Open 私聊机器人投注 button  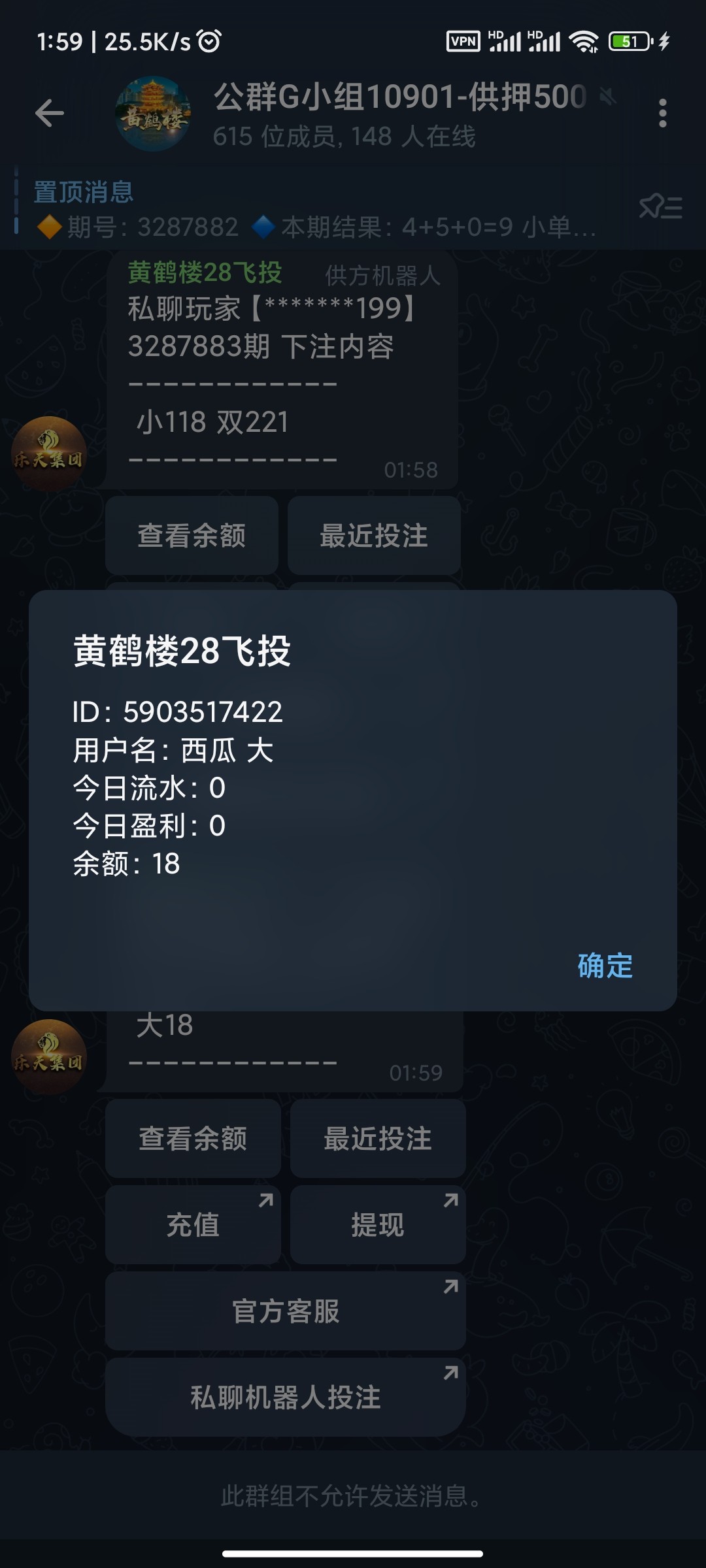[286, 1397]
